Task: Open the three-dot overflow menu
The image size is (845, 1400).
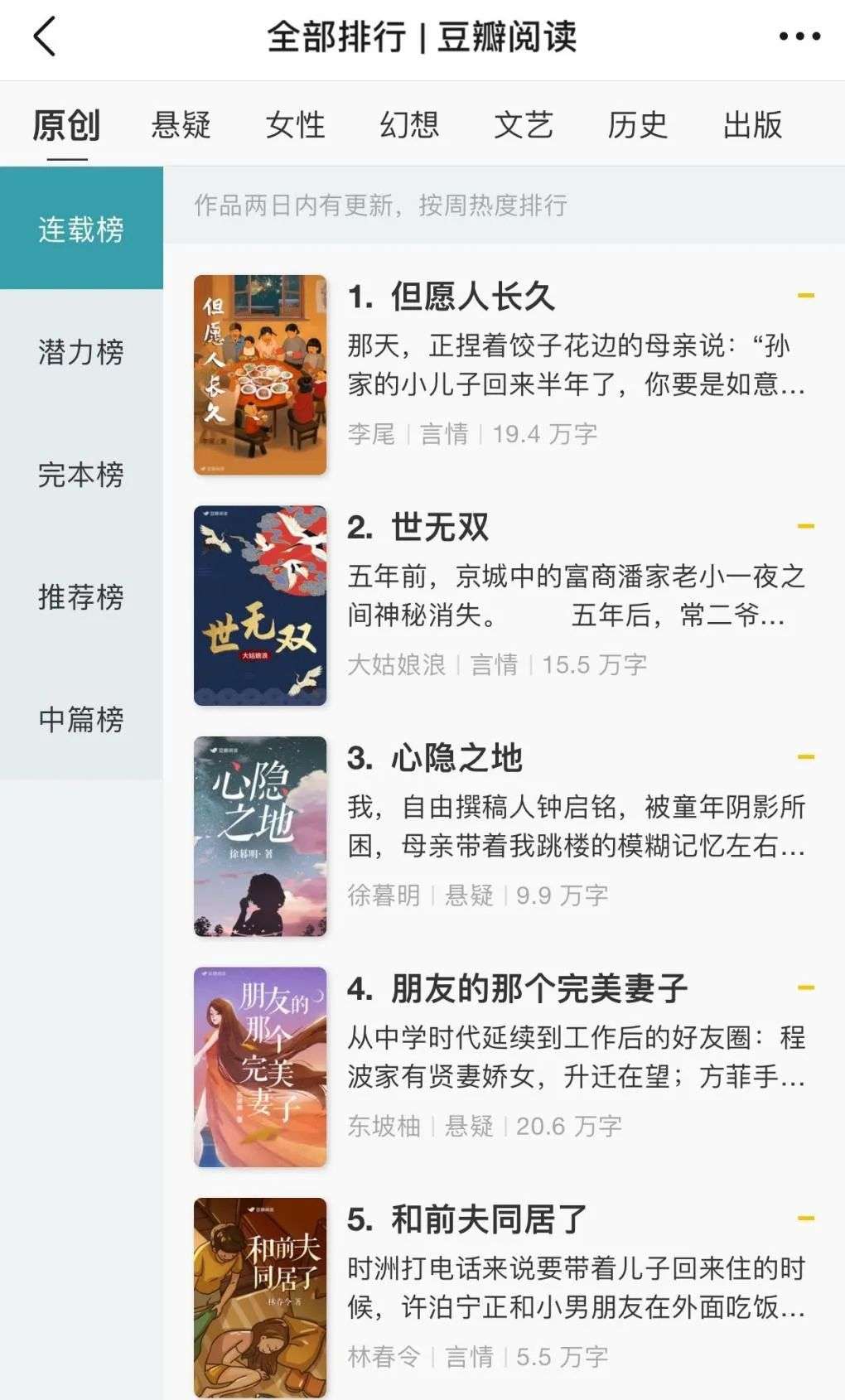Action: 799,37
